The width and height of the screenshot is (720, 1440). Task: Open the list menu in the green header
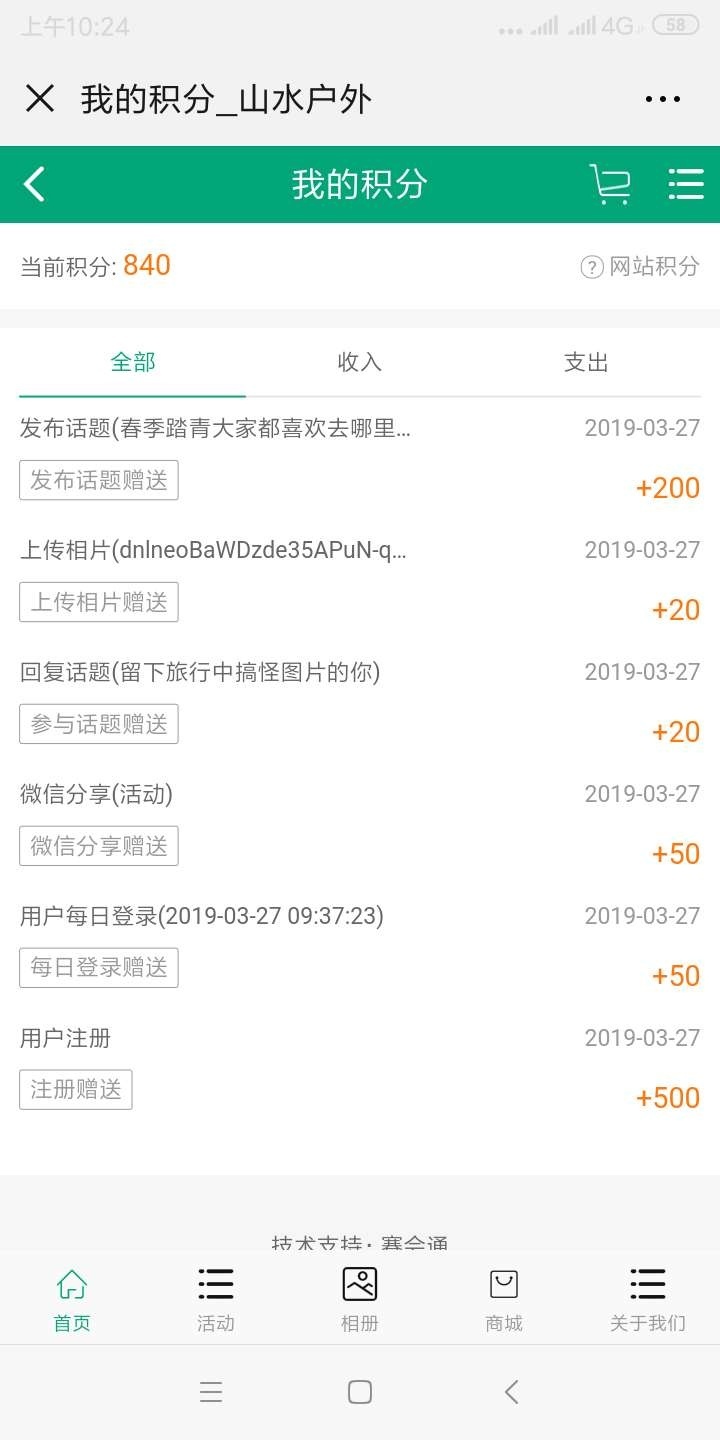tap(686, 184)
